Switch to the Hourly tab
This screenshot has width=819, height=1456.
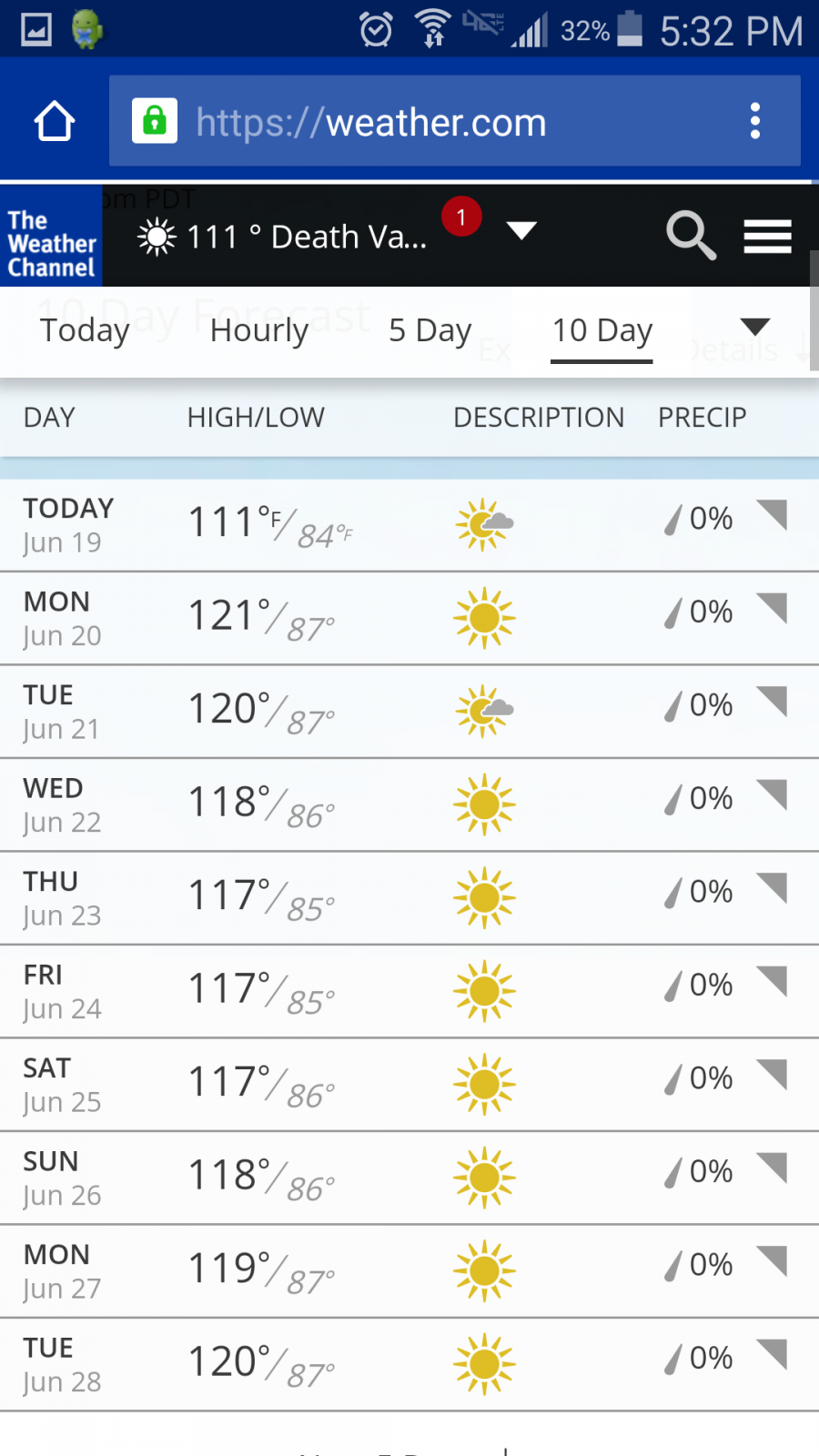coord(259,330)
